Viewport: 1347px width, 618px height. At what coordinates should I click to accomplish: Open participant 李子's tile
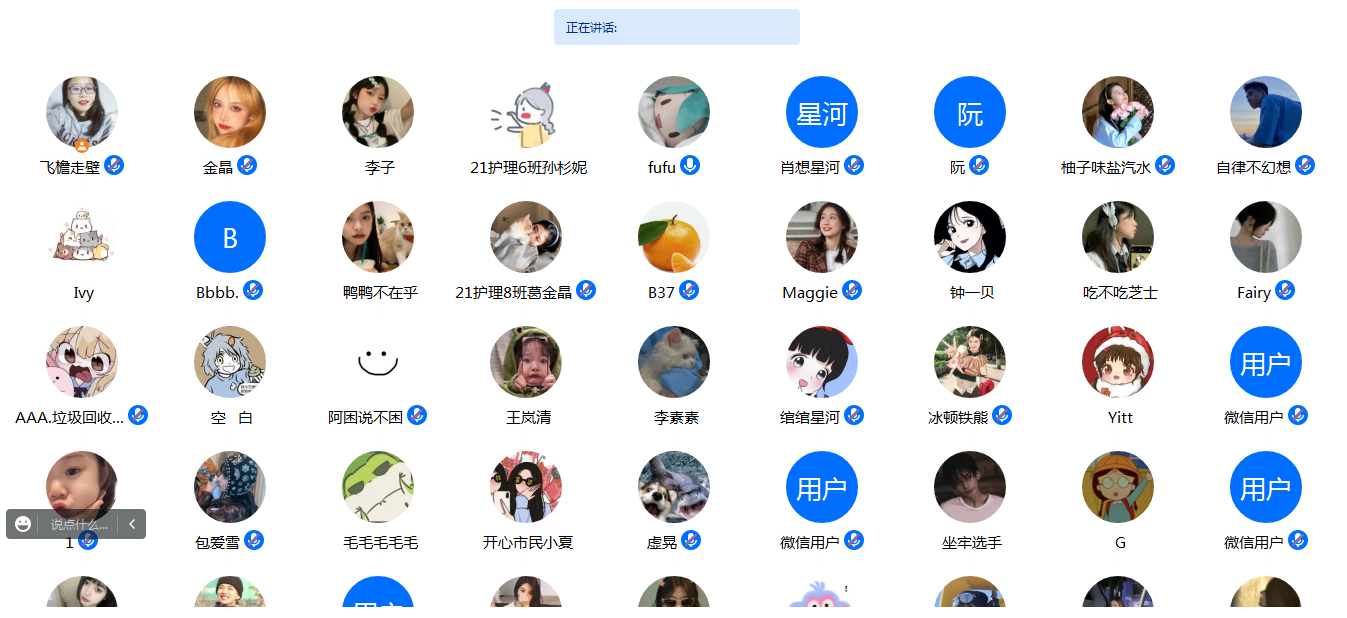coord(378,112)
